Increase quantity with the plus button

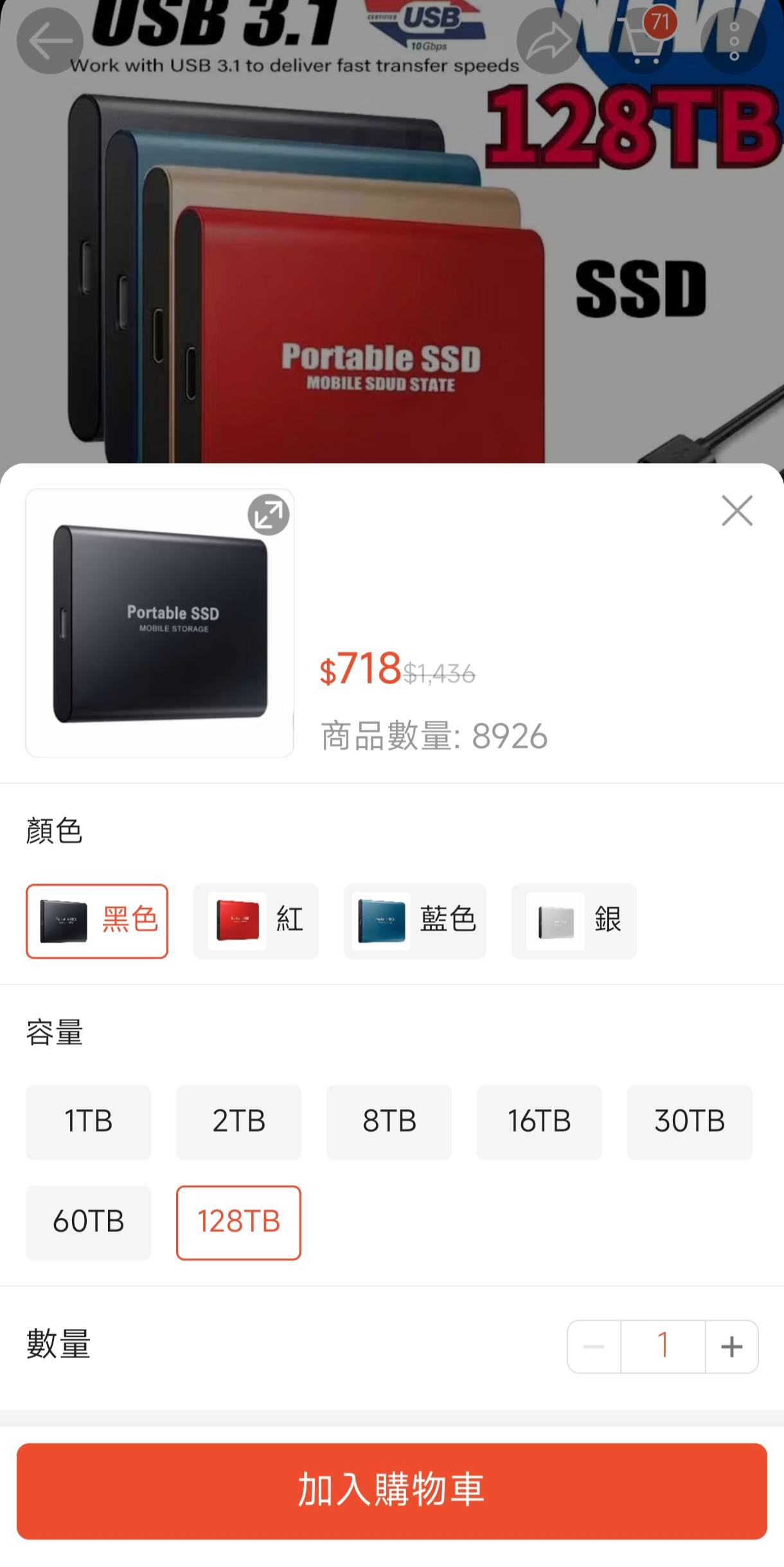coord(731,1346)
